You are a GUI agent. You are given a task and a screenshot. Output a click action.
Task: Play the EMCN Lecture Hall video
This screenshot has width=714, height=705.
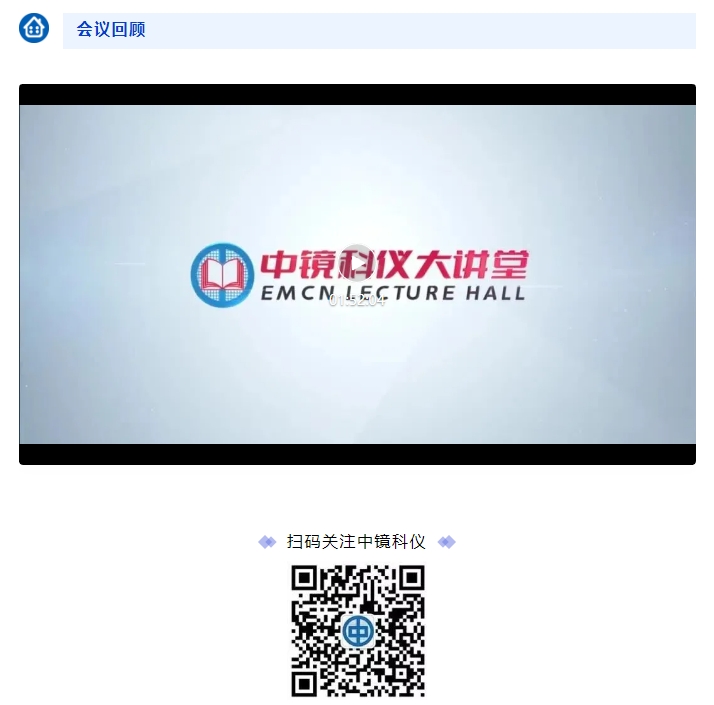pos(356,262)
